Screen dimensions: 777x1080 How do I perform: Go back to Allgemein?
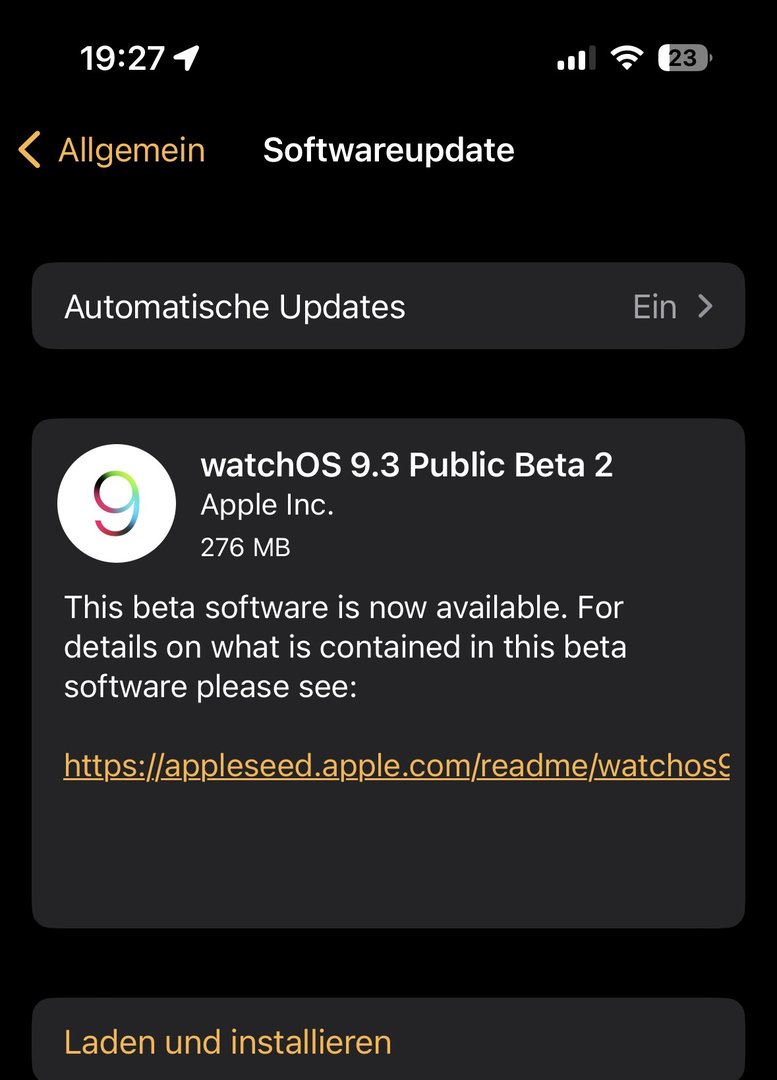[x=112, y=151]
